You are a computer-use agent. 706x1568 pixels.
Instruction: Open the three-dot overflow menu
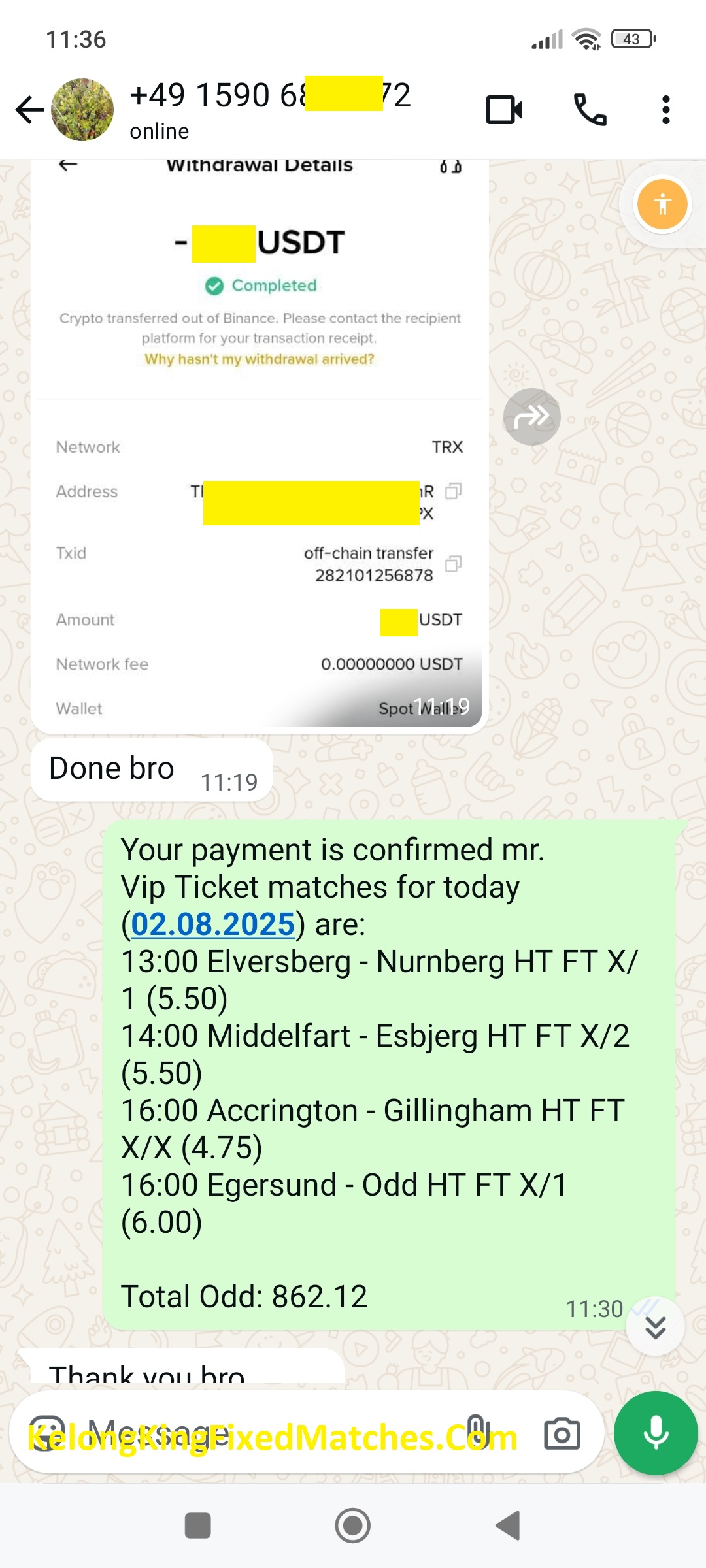coord(665,110)
